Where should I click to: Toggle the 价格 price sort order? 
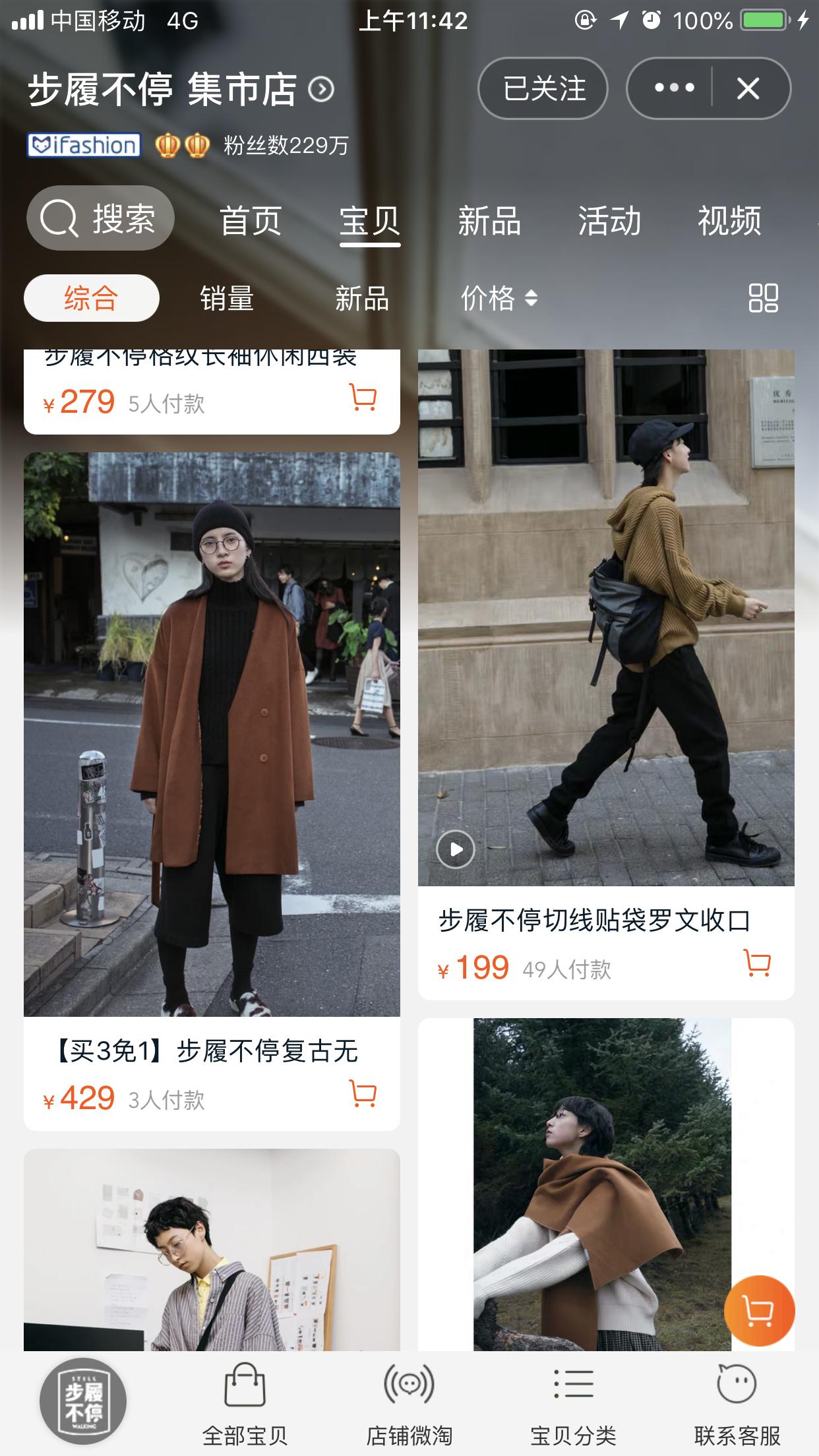coord(499,298)
